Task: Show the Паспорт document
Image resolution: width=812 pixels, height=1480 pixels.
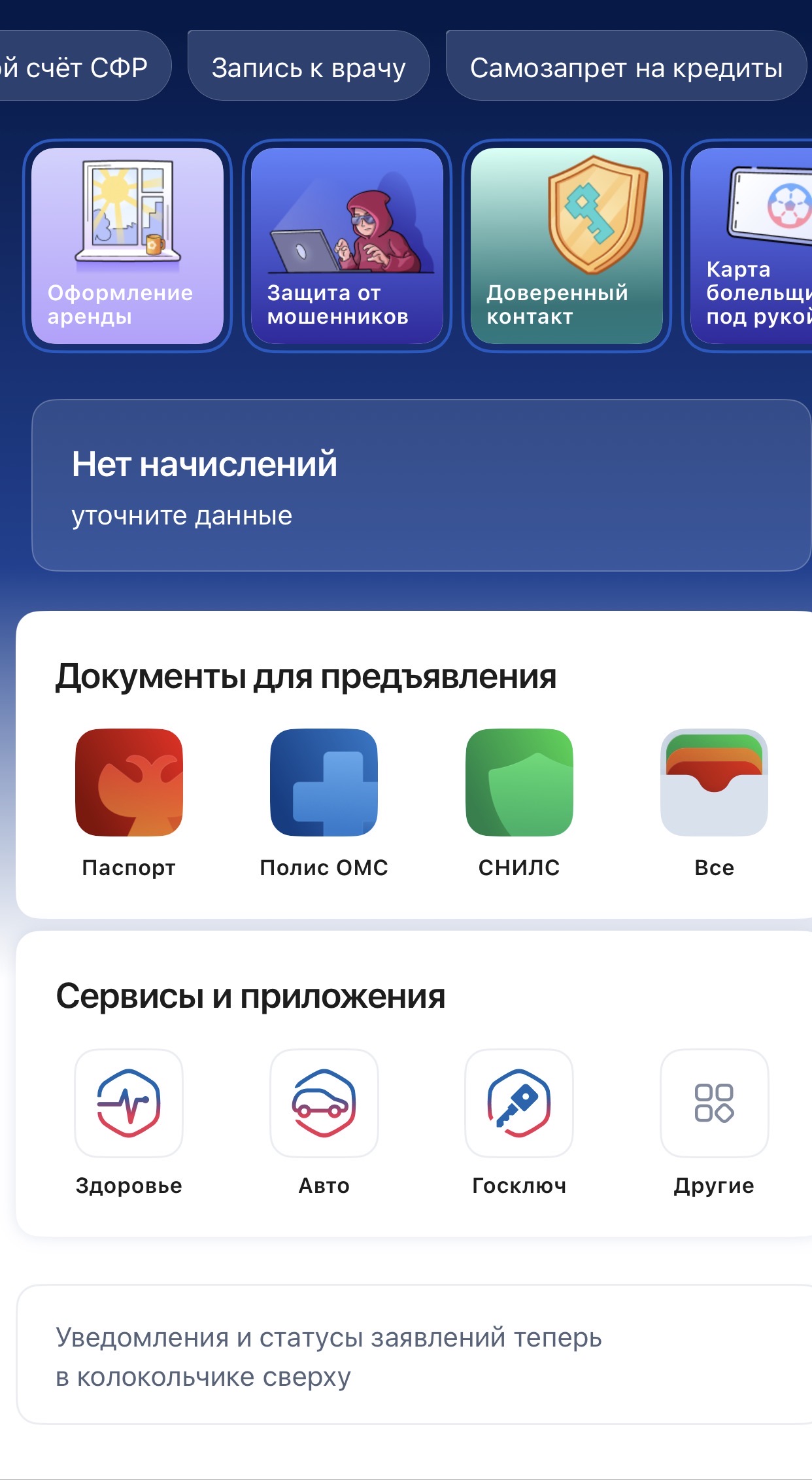Action: pyautogui.click(x=129, y=783)
